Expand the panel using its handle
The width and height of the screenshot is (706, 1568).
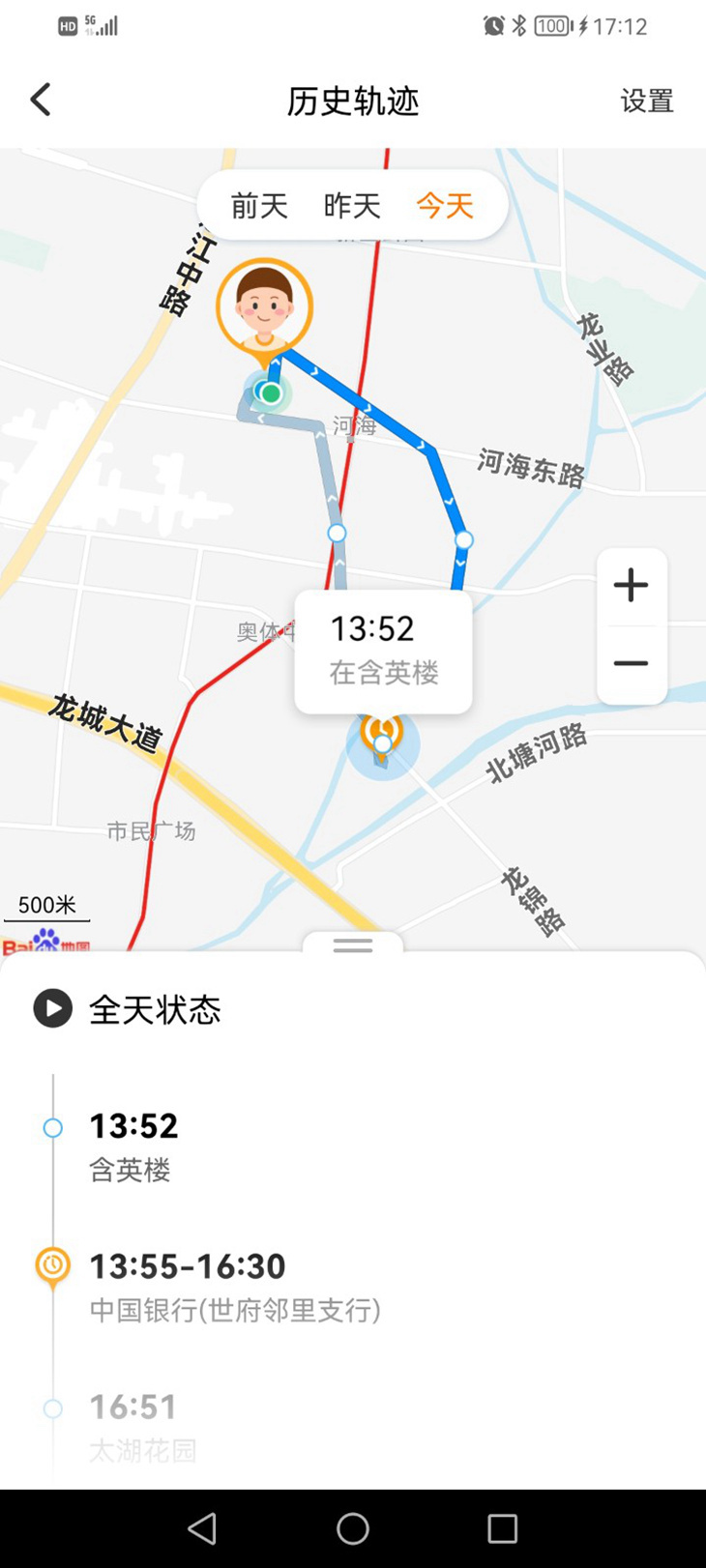coord(353,945)
